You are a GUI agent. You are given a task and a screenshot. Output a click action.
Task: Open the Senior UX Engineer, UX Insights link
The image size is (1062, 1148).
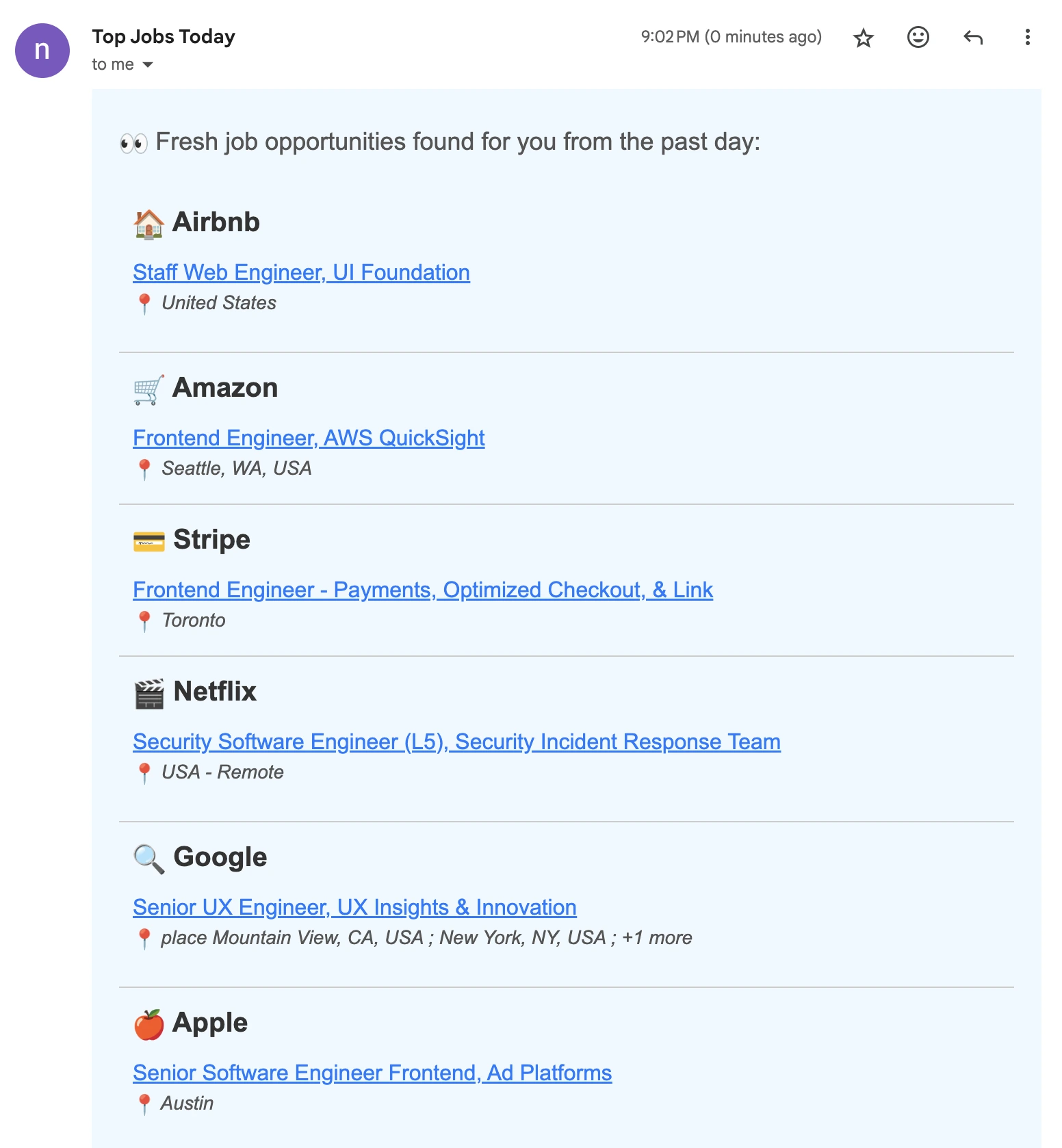pyautogui.click(x=354, y=907)
